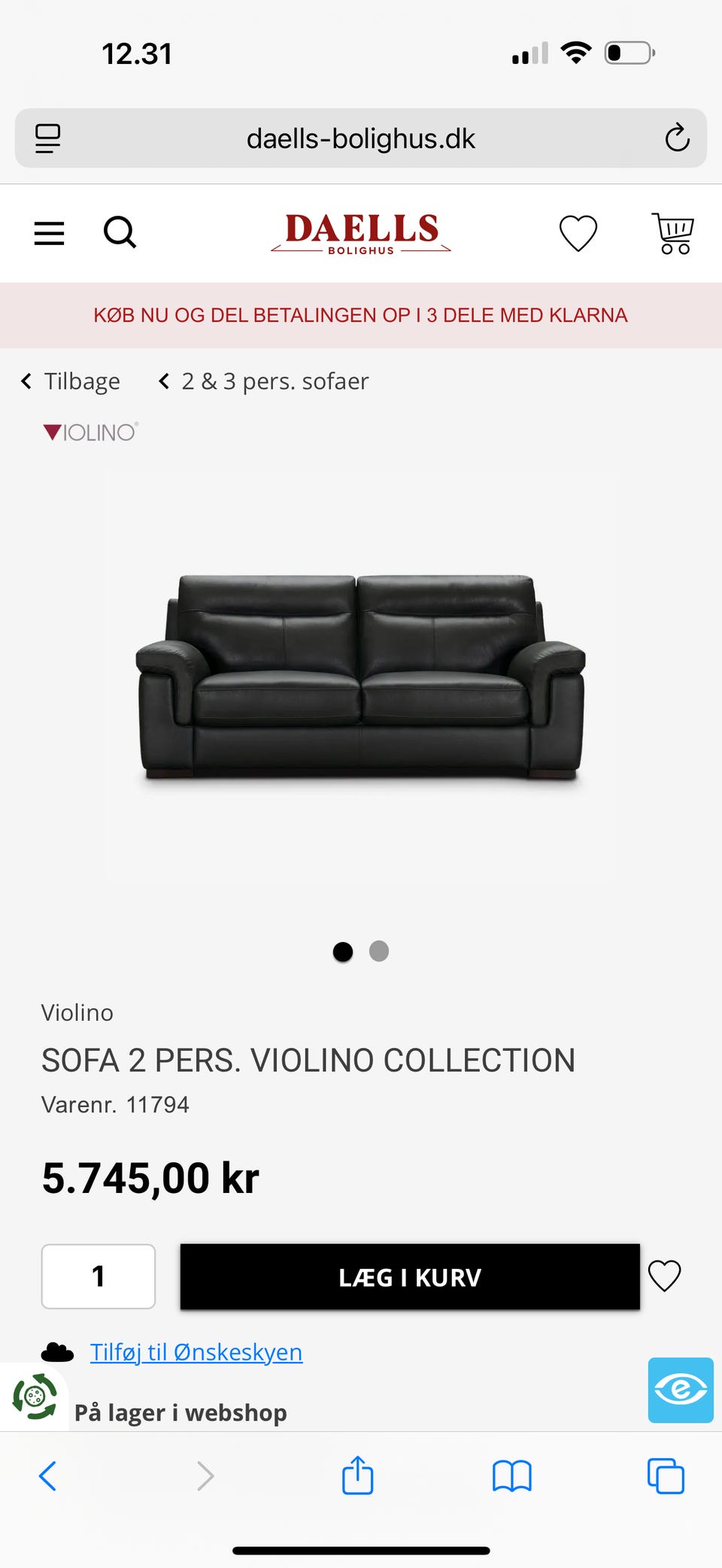View the shopping cart
722x1568 pixels.
tap(673, 233)
